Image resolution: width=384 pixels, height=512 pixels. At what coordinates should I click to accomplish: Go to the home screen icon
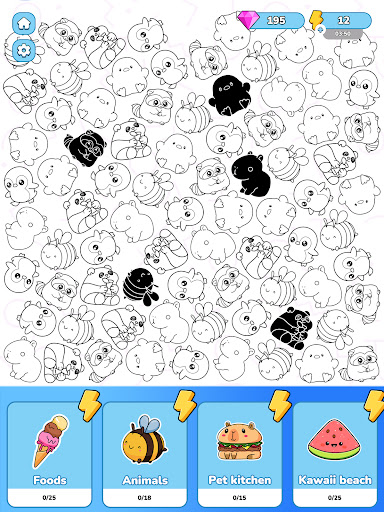coord(24,23)
